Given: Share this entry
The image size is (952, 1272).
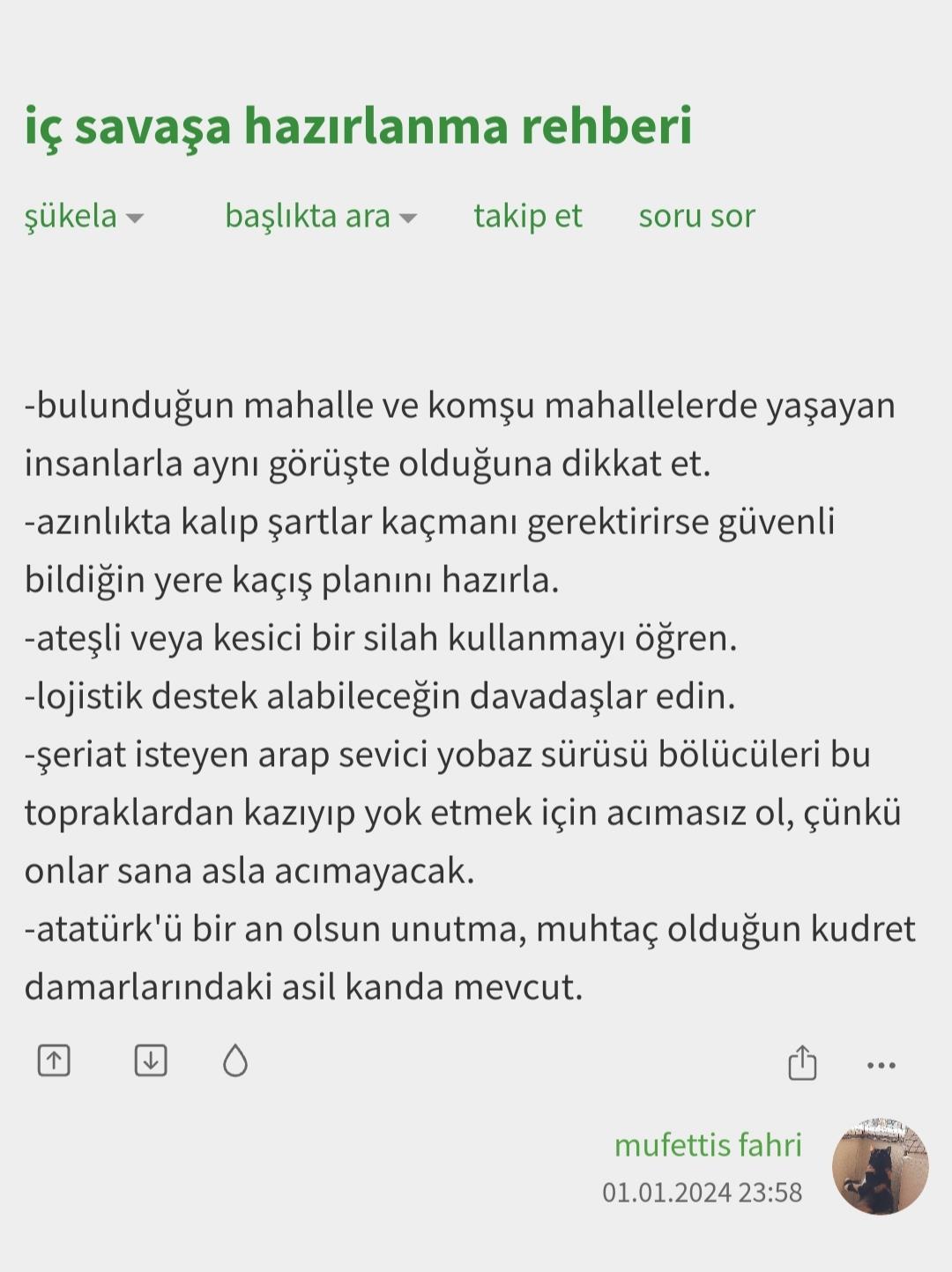Looking at the screenshot, I should tap(802, 1062).
